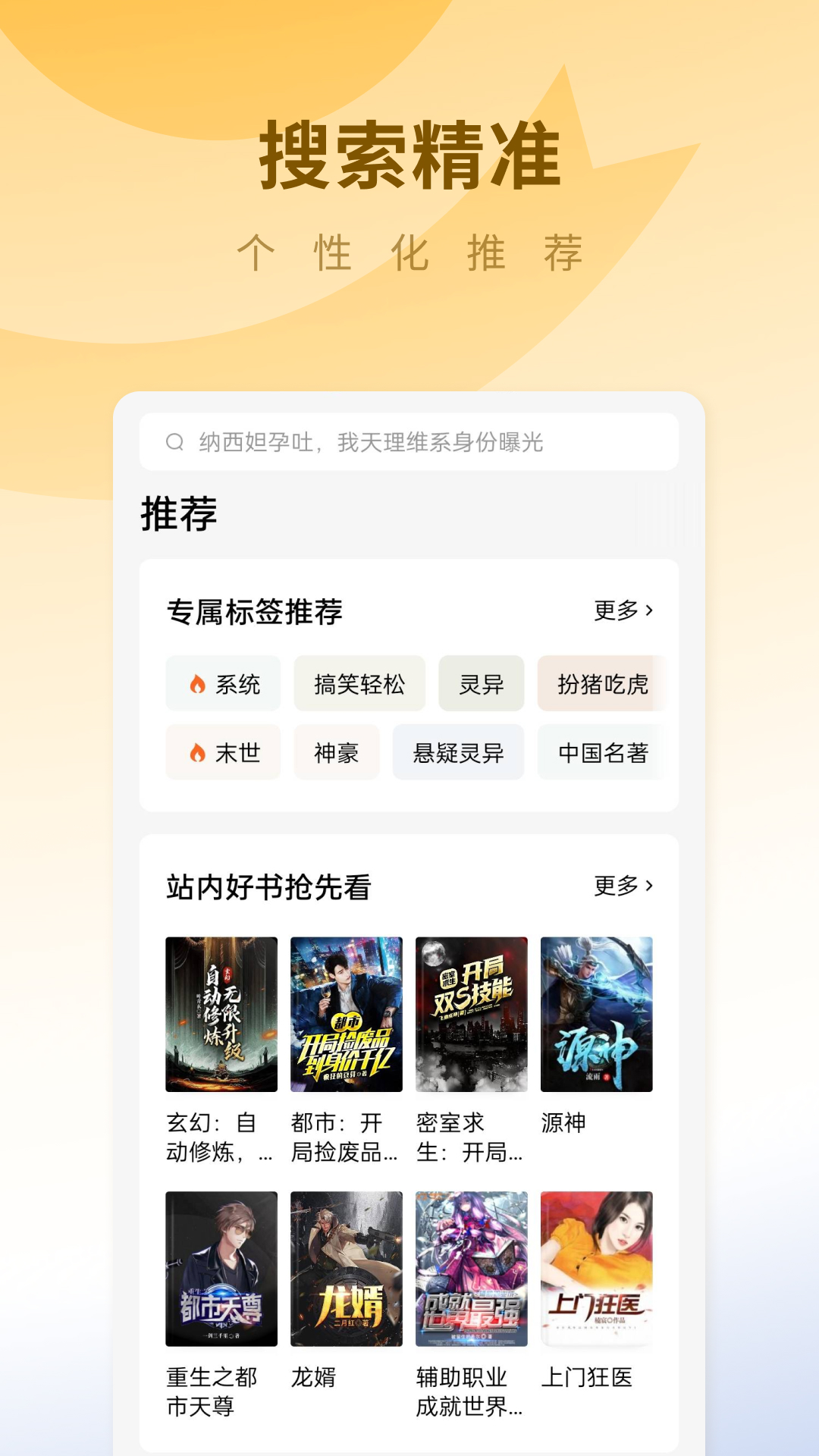The width and height of the screenshot is (819, 1456).
Task: Select the 灵异 tag
Action: coord(481,683)
